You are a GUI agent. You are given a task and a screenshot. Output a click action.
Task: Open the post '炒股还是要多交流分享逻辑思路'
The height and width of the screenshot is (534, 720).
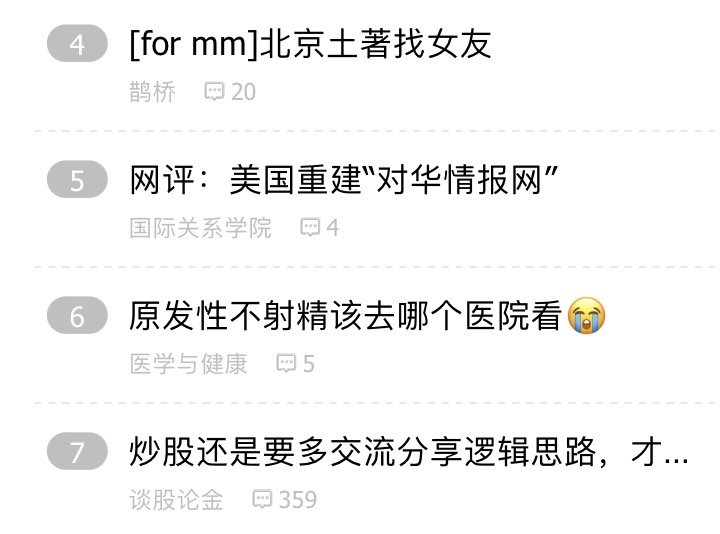point(407,453)
